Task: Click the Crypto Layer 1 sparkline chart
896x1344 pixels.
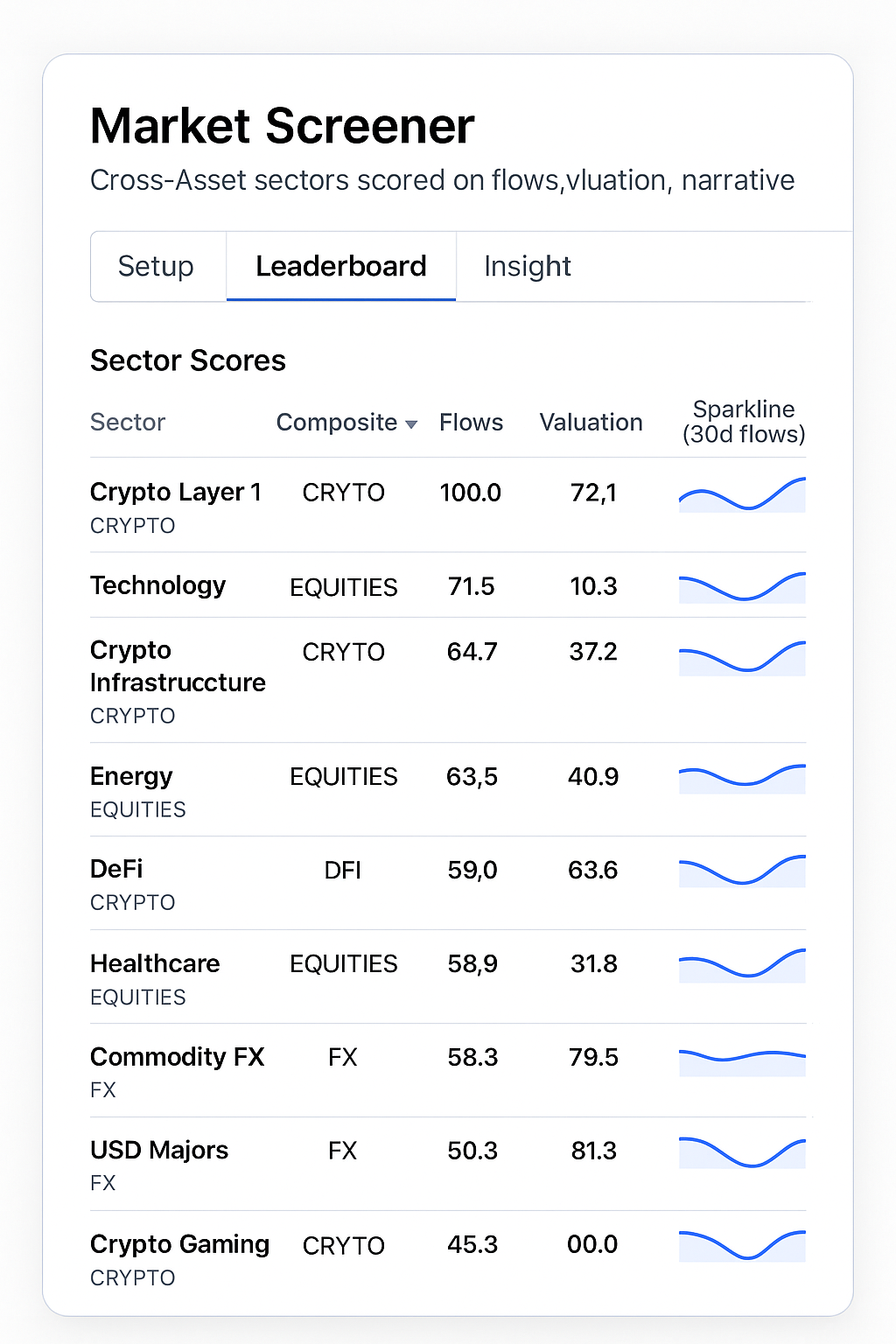Action: [742, 494]
